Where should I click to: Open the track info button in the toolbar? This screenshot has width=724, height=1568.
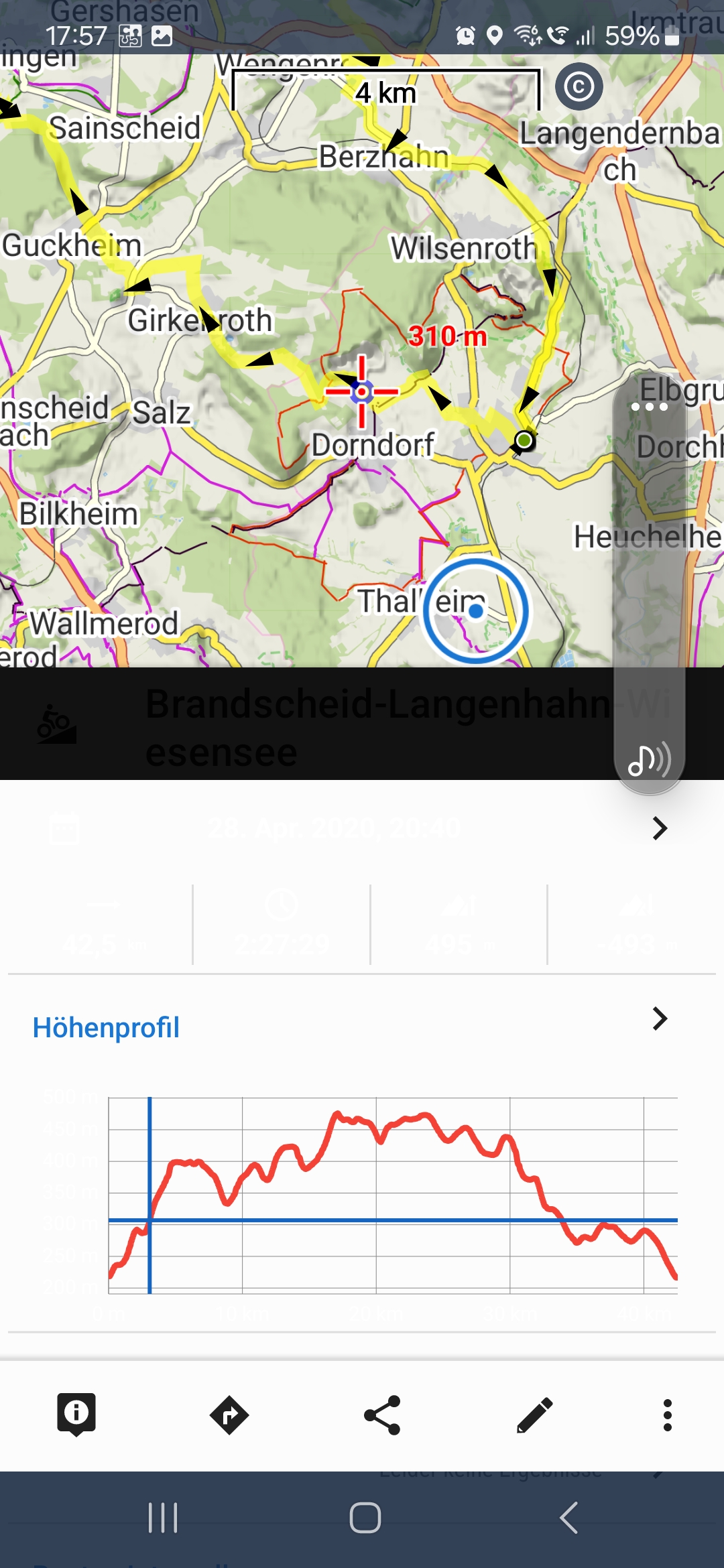[x=76, y=1414]
